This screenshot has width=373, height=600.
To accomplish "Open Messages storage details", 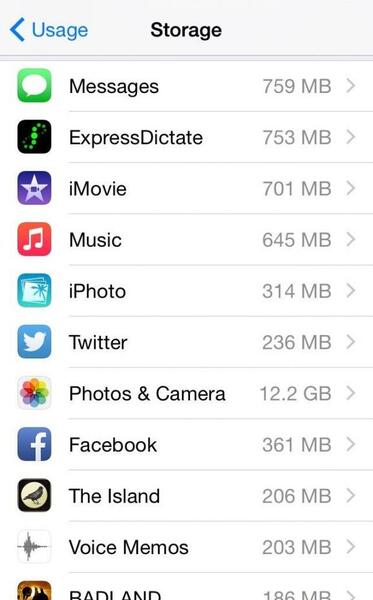I will click(186, 86).
